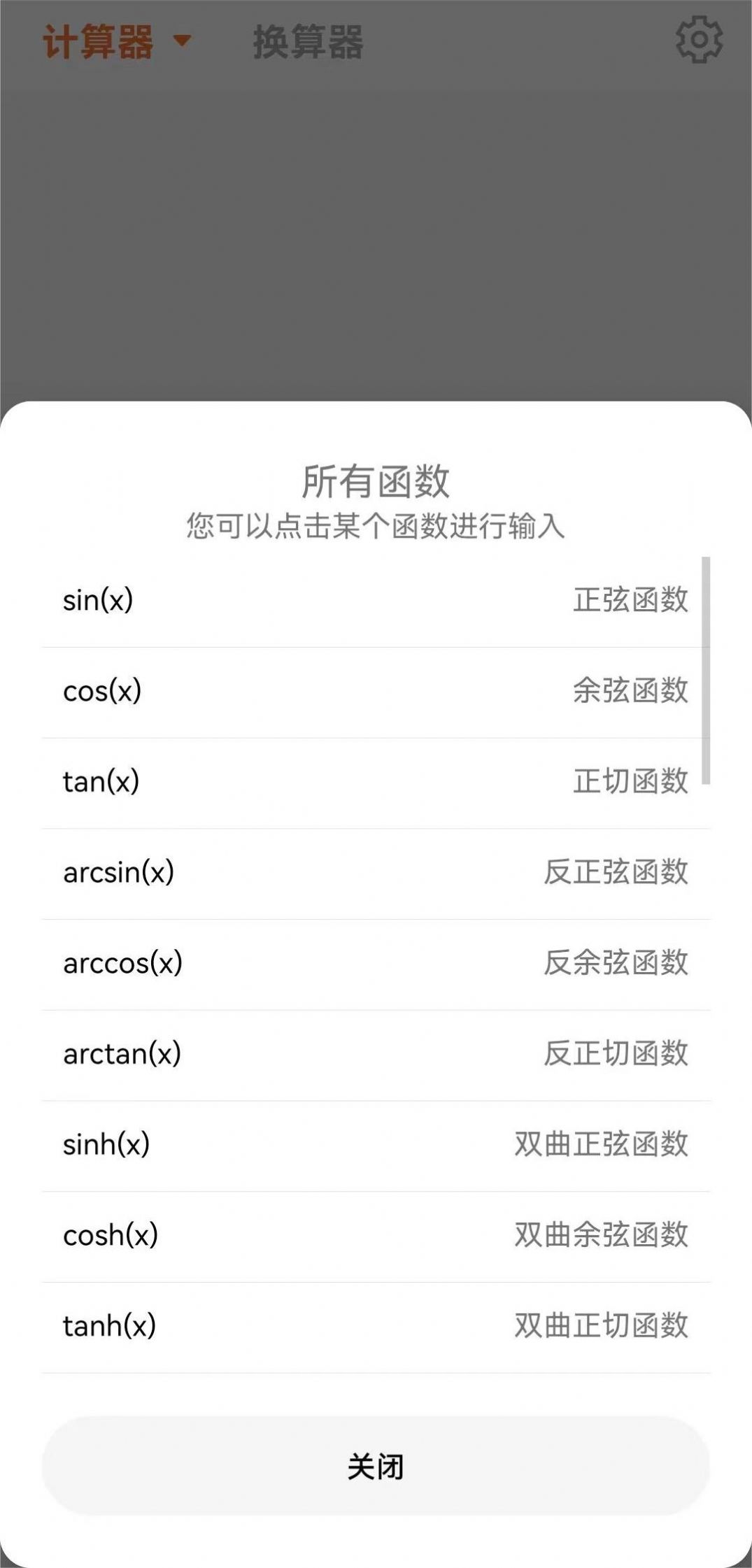Open the settings gear icon

[699, 38]
